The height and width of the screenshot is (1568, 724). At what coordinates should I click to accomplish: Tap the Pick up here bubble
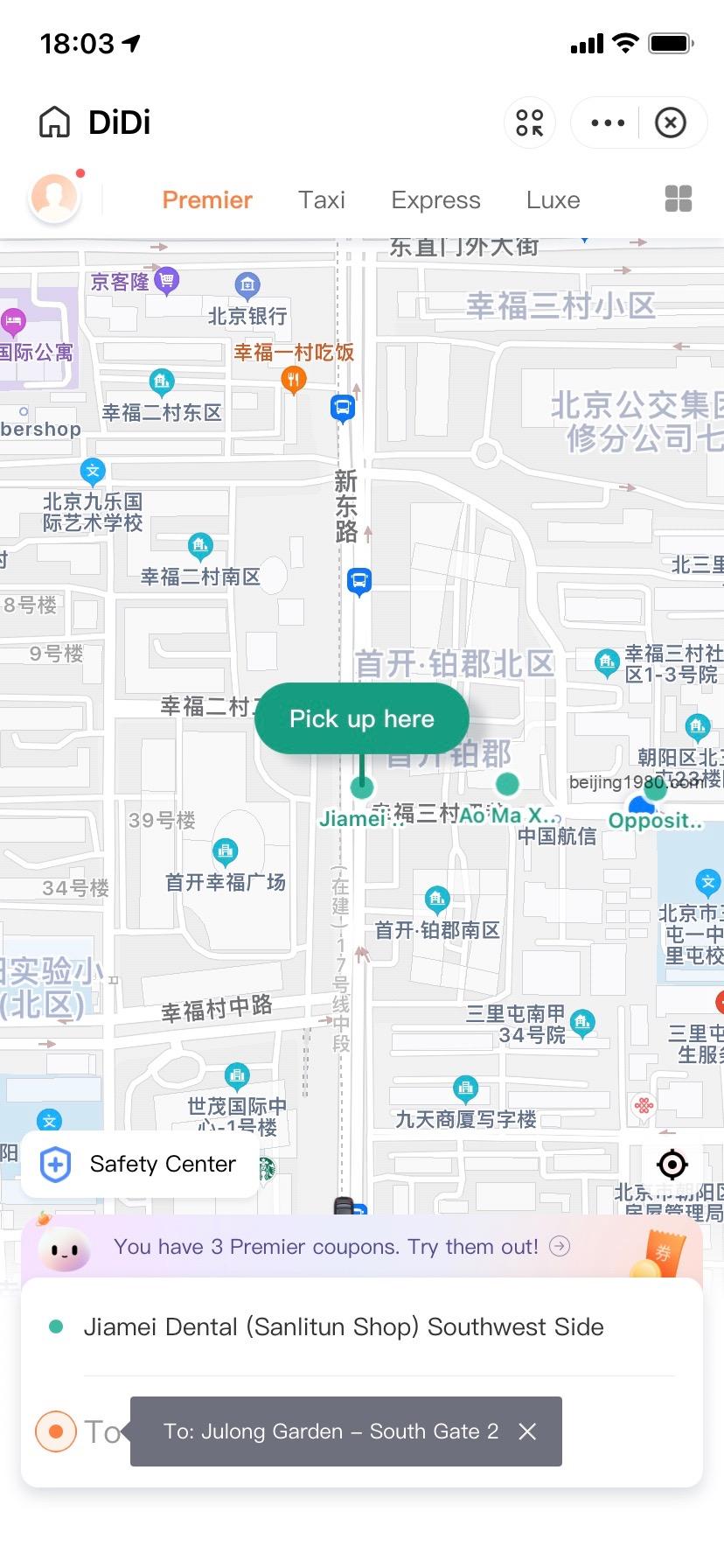pyautogui.click(x=362, y=719)
